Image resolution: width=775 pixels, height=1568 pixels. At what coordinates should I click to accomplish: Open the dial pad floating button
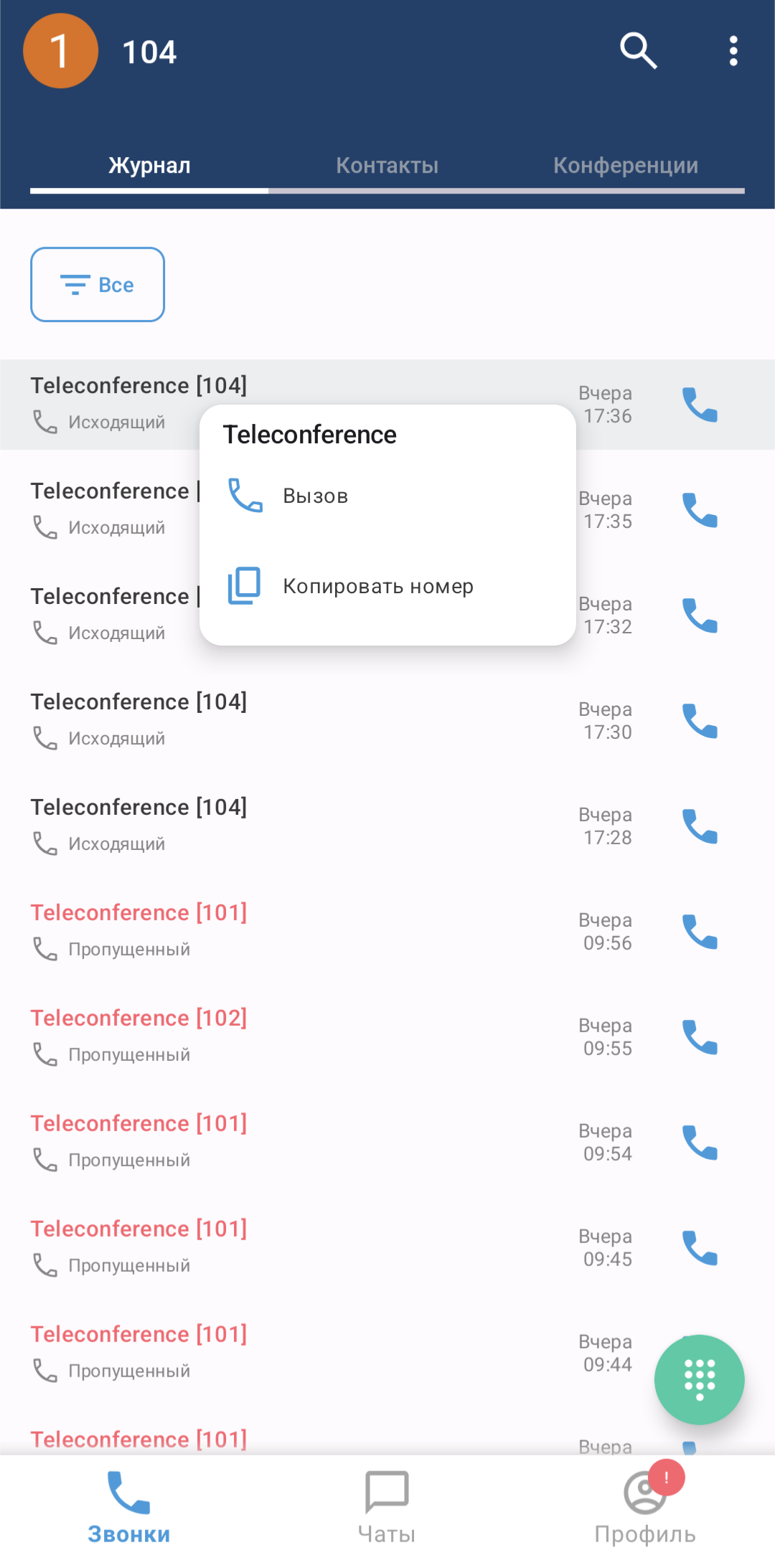pyautogui.click(x=699, y=1379)
